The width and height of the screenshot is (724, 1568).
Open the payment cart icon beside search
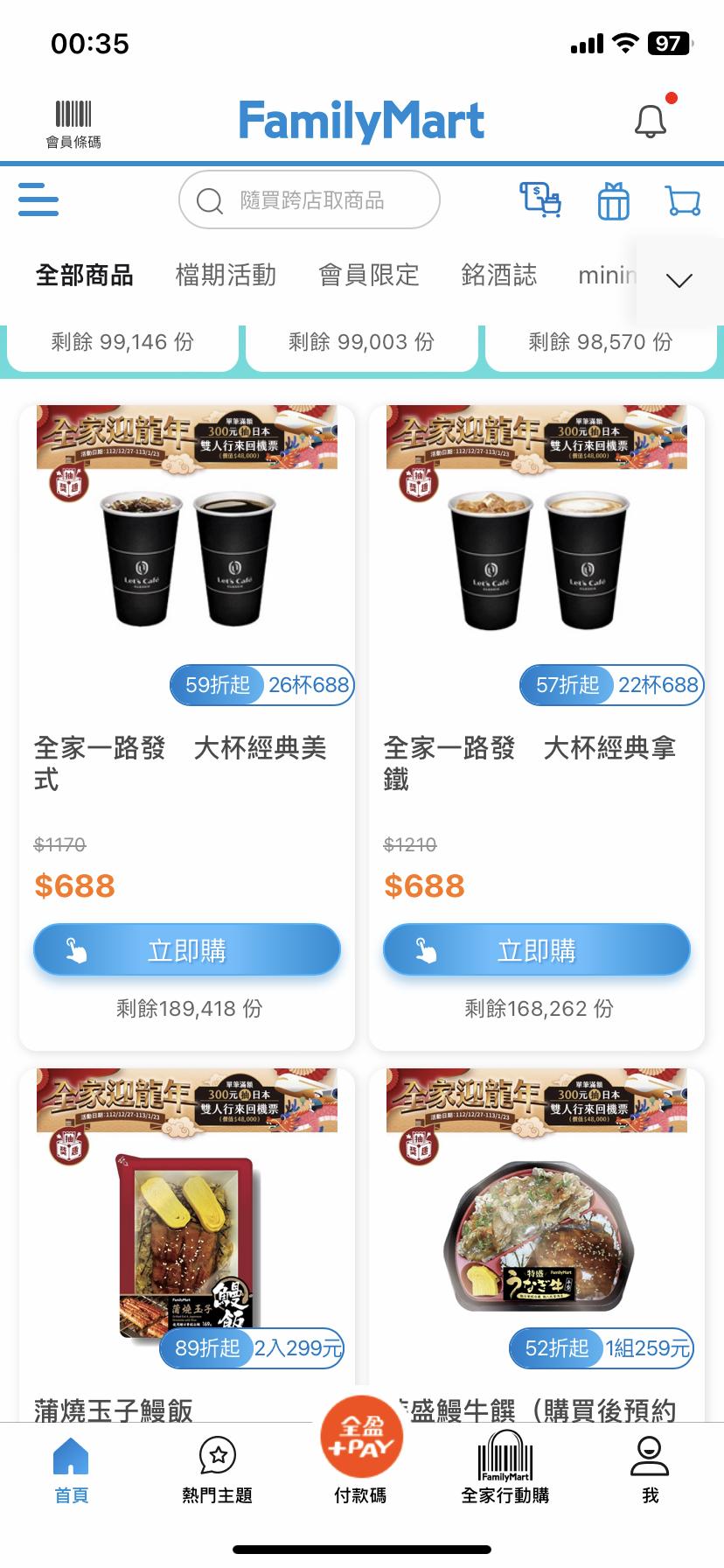(540, 199)
